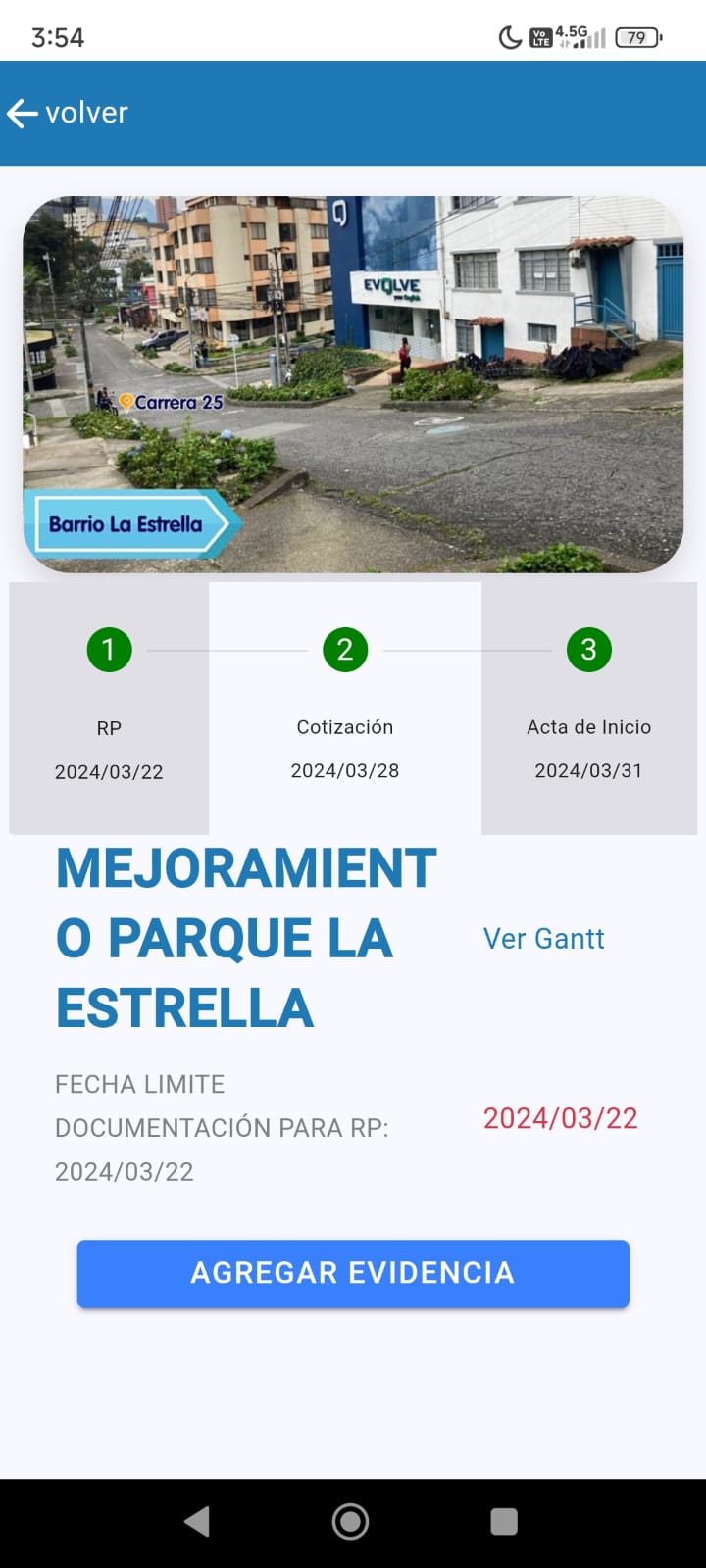
Task: Open recent apps from the navigation bar
Action: point(504,1521)
